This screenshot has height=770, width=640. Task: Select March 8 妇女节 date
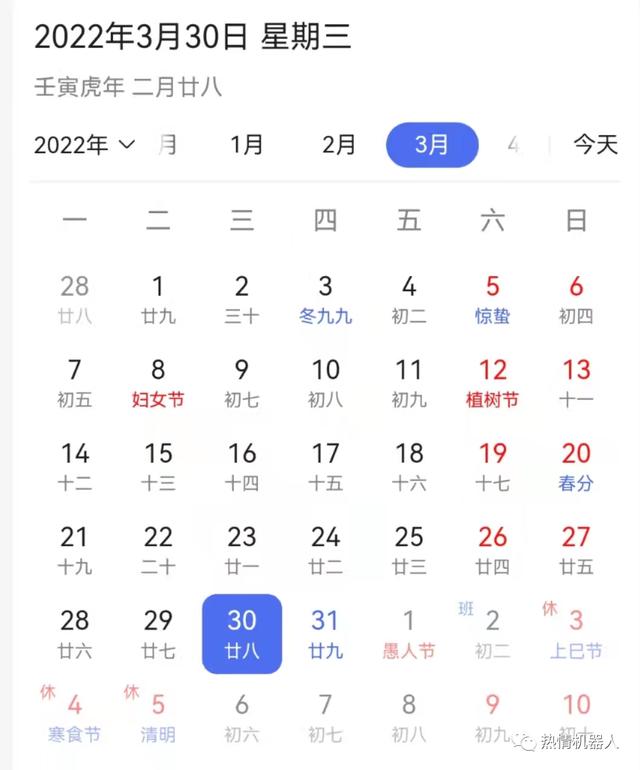pos(158,383)
